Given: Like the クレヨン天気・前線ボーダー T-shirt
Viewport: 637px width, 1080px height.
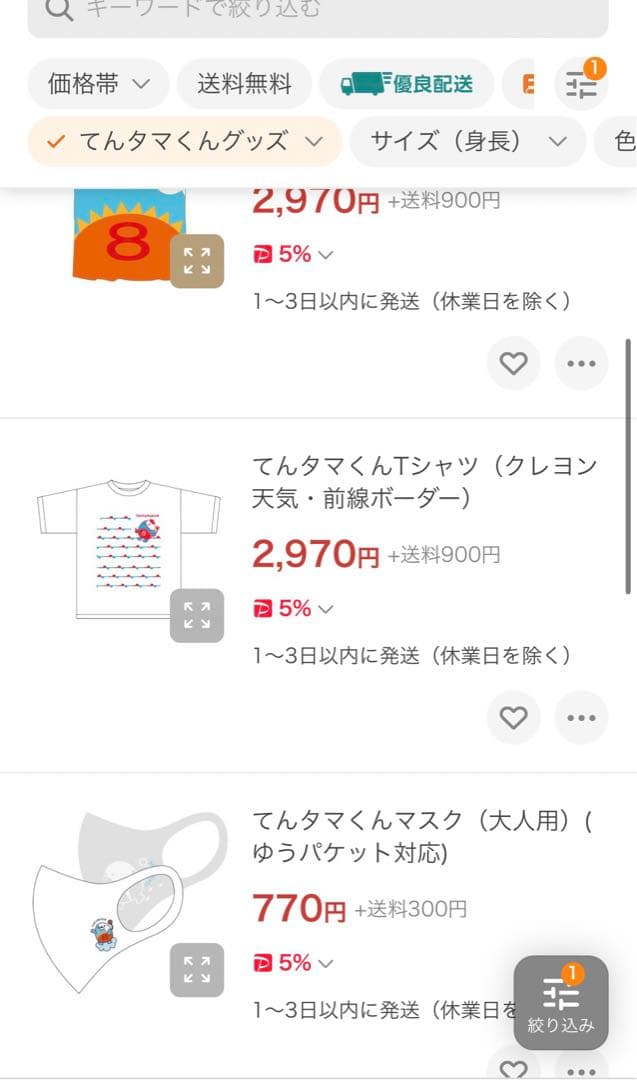Looking at the screenshot, I should pyautogui.click(x=513, y=718).
